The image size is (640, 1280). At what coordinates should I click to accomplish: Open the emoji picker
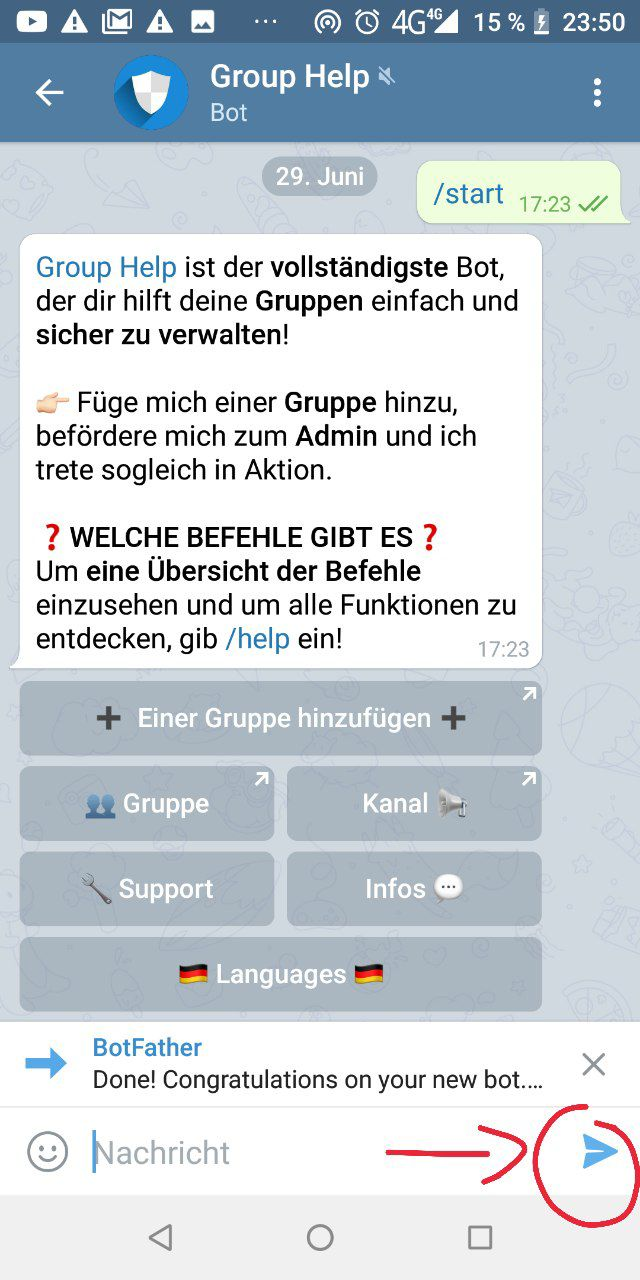pos(47,1152)
